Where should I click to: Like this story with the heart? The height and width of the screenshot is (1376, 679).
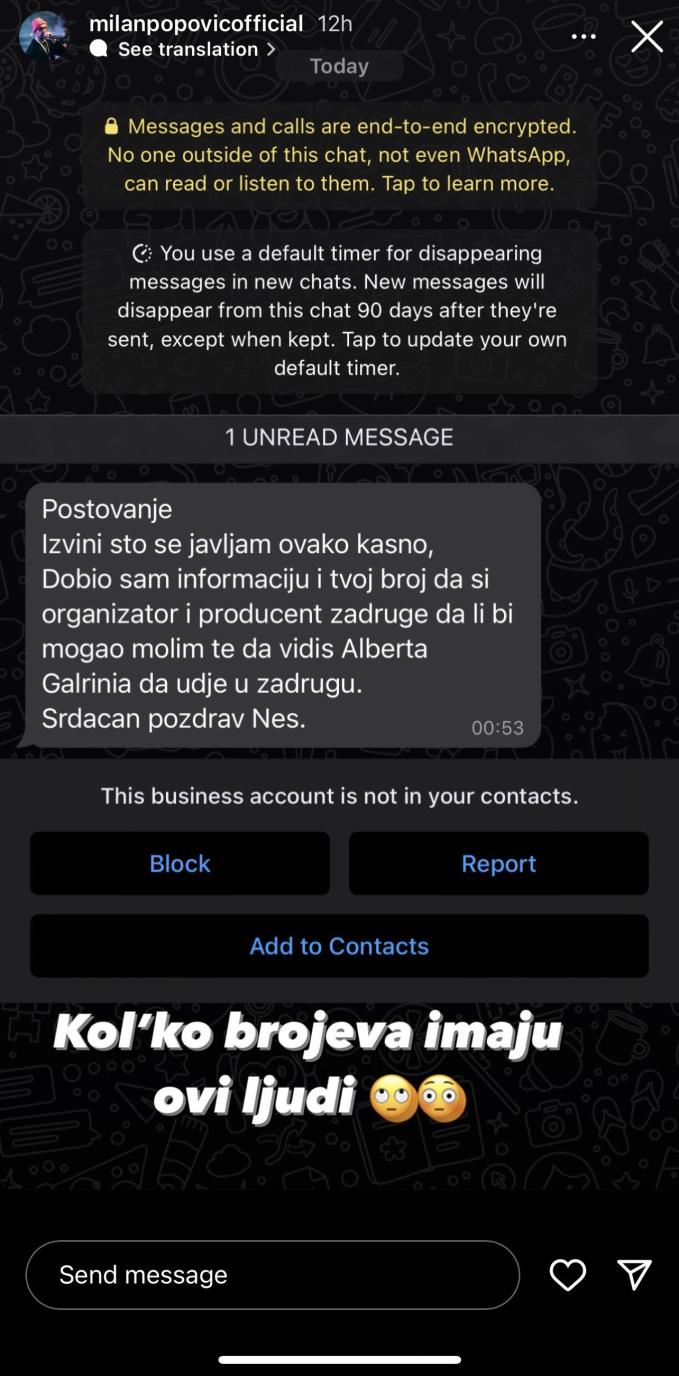tap(568, 1274)
